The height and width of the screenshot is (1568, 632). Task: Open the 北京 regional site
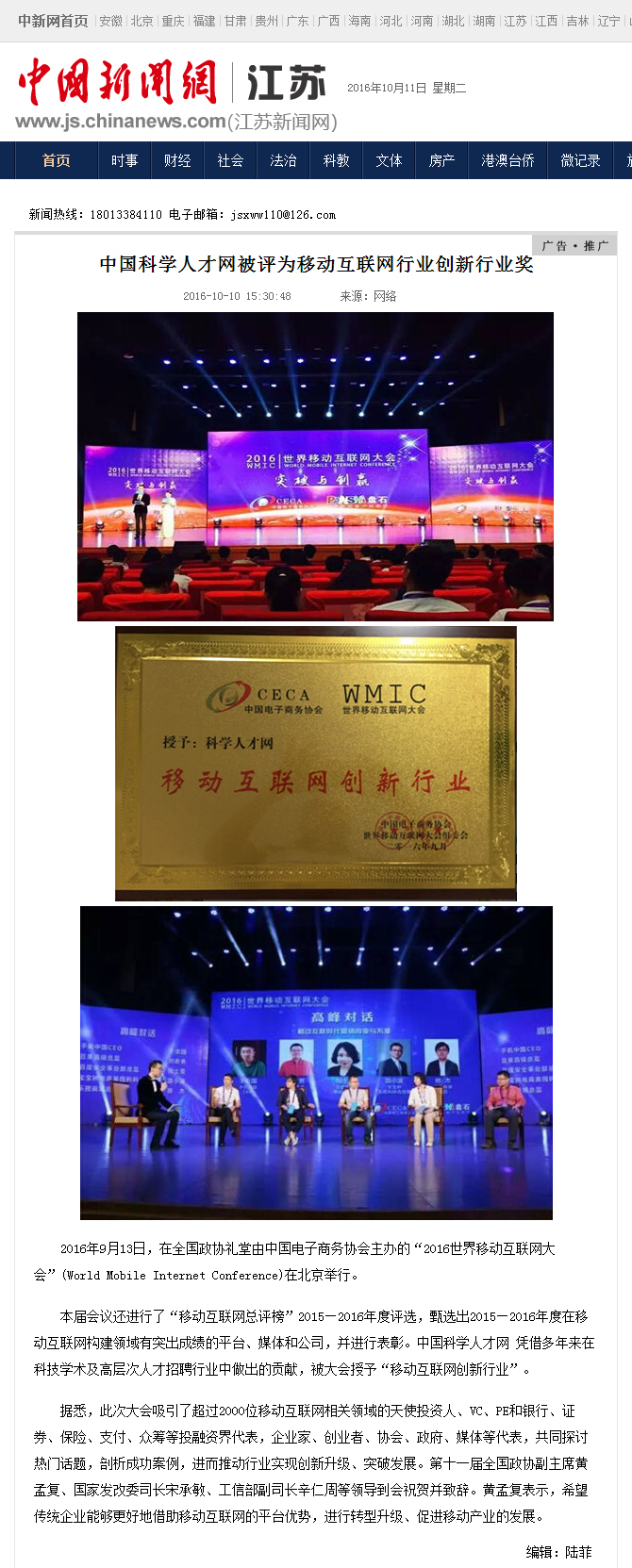point(142,21)
